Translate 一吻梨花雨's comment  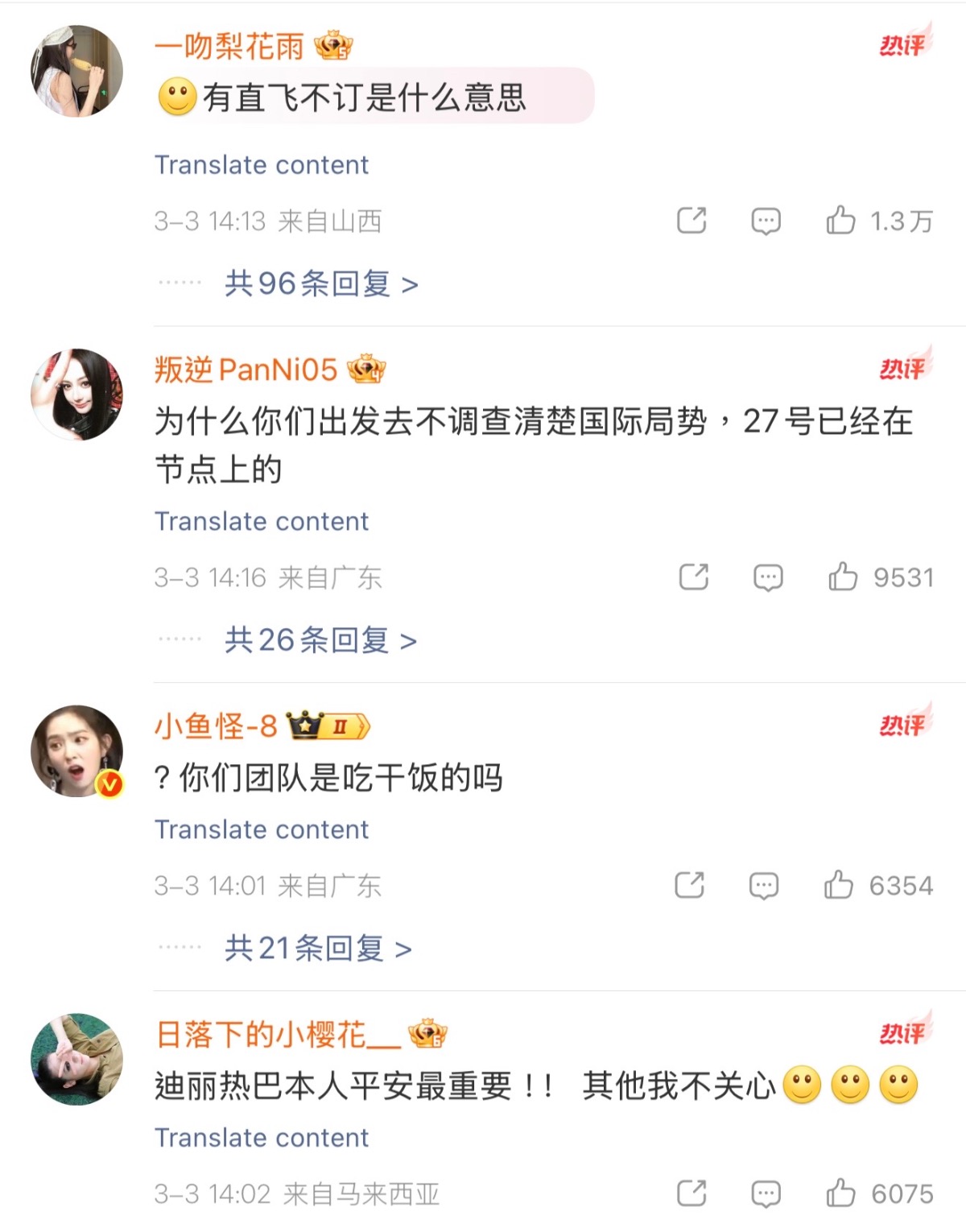click(261, 165)
